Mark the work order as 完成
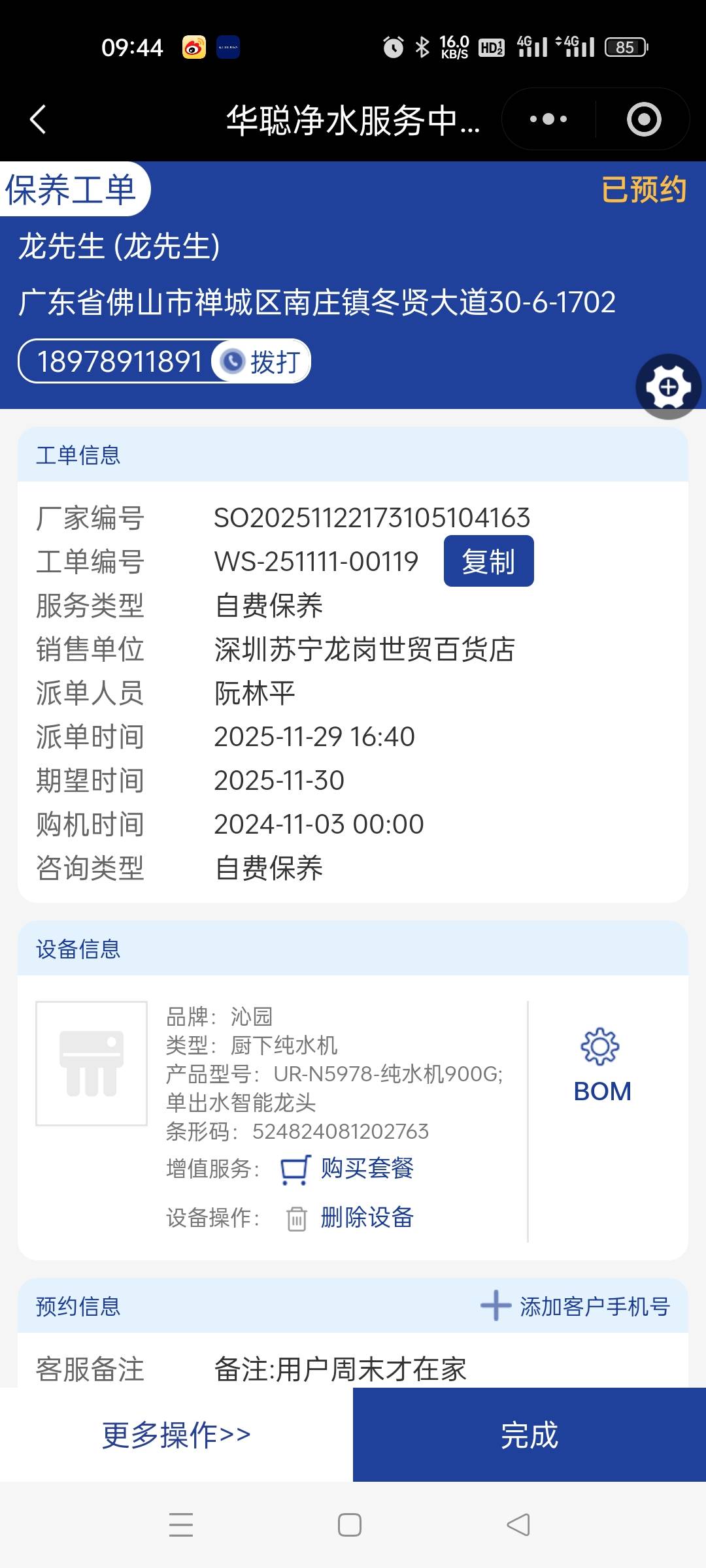 [x=529, y=1435]
